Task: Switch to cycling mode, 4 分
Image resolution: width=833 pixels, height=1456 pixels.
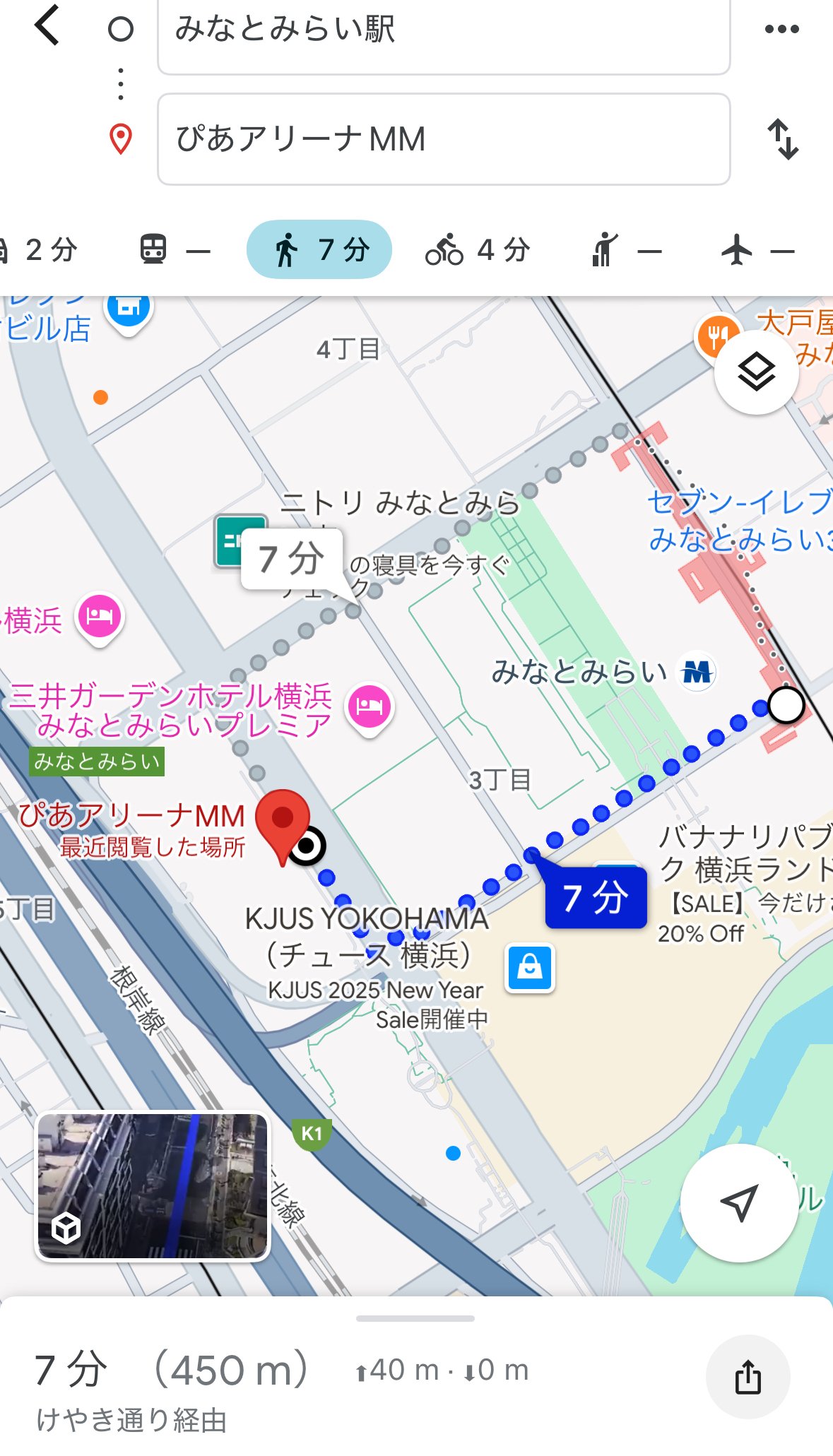Action: (x=478, y=250)
